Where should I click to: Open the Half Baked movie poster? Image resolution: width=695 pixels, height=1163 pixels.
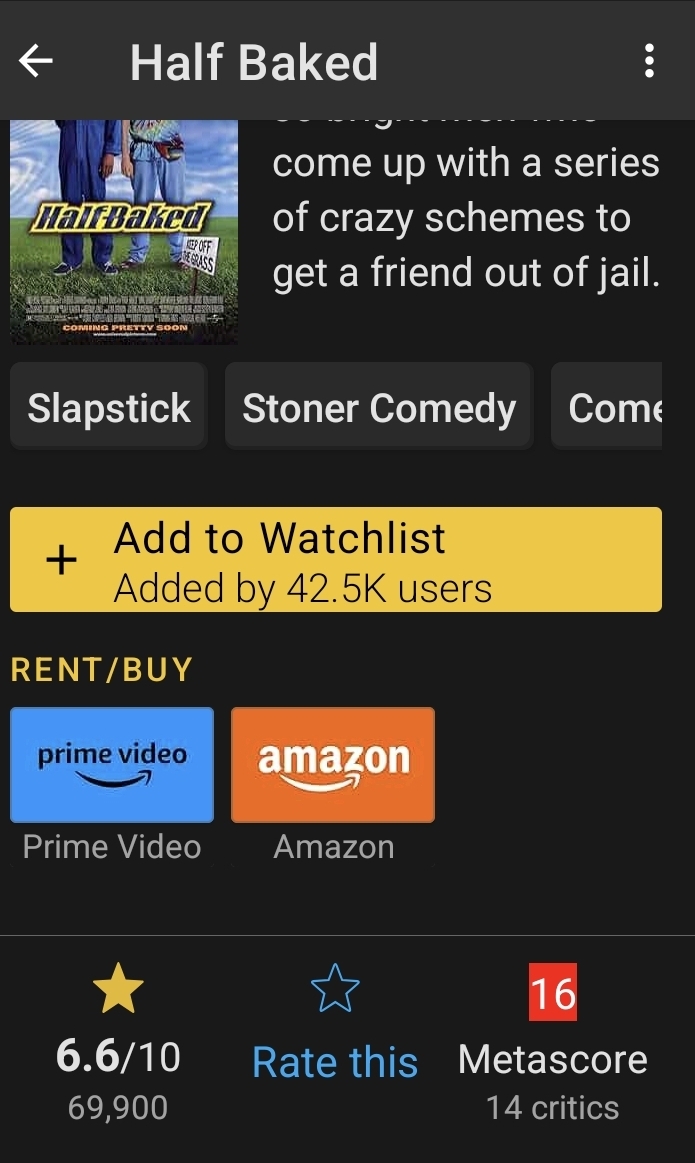124,231
